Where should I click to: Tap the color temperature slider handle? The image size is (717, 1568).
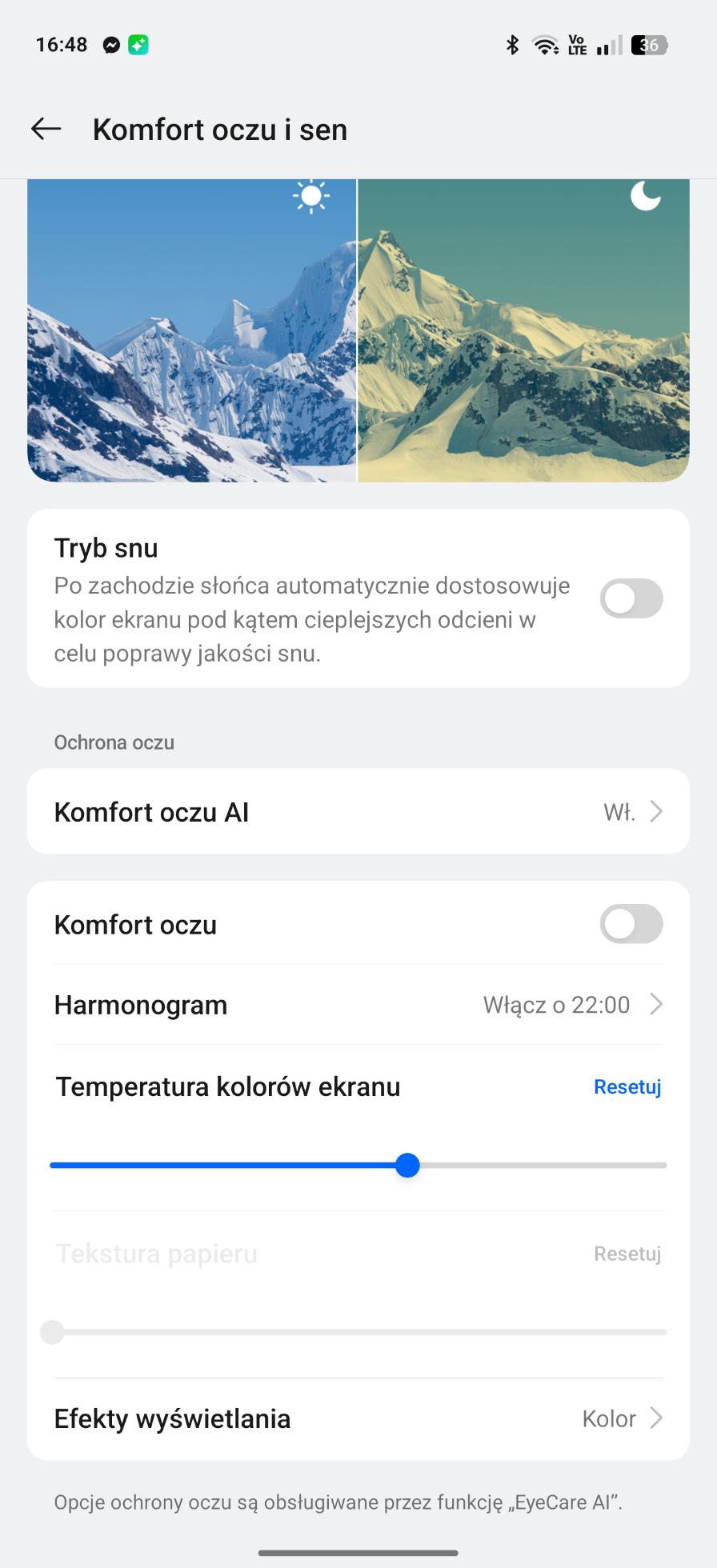pos(407,1165)
